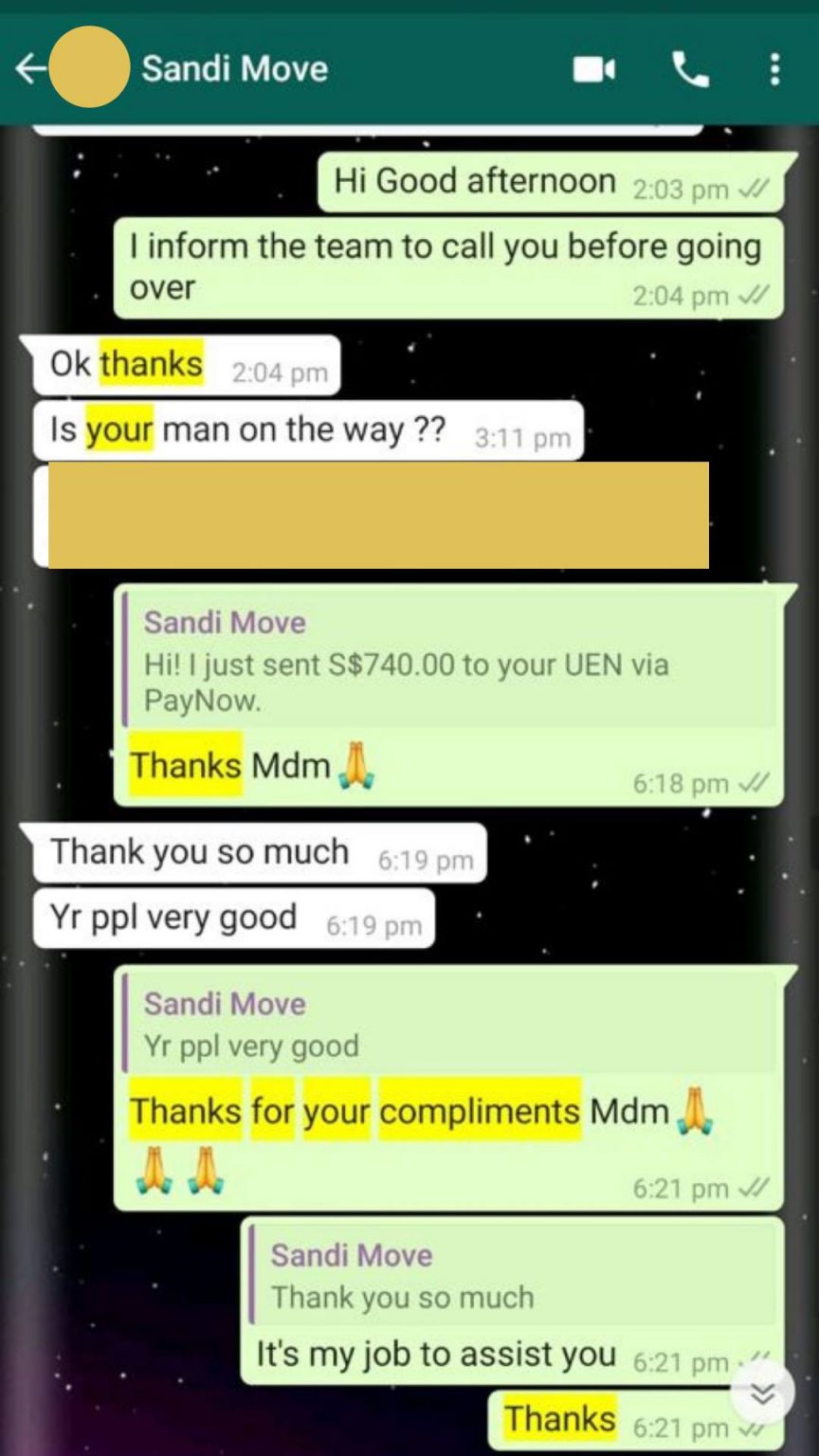Tap the contact name Sandi Move in the header

coord(234,69)
